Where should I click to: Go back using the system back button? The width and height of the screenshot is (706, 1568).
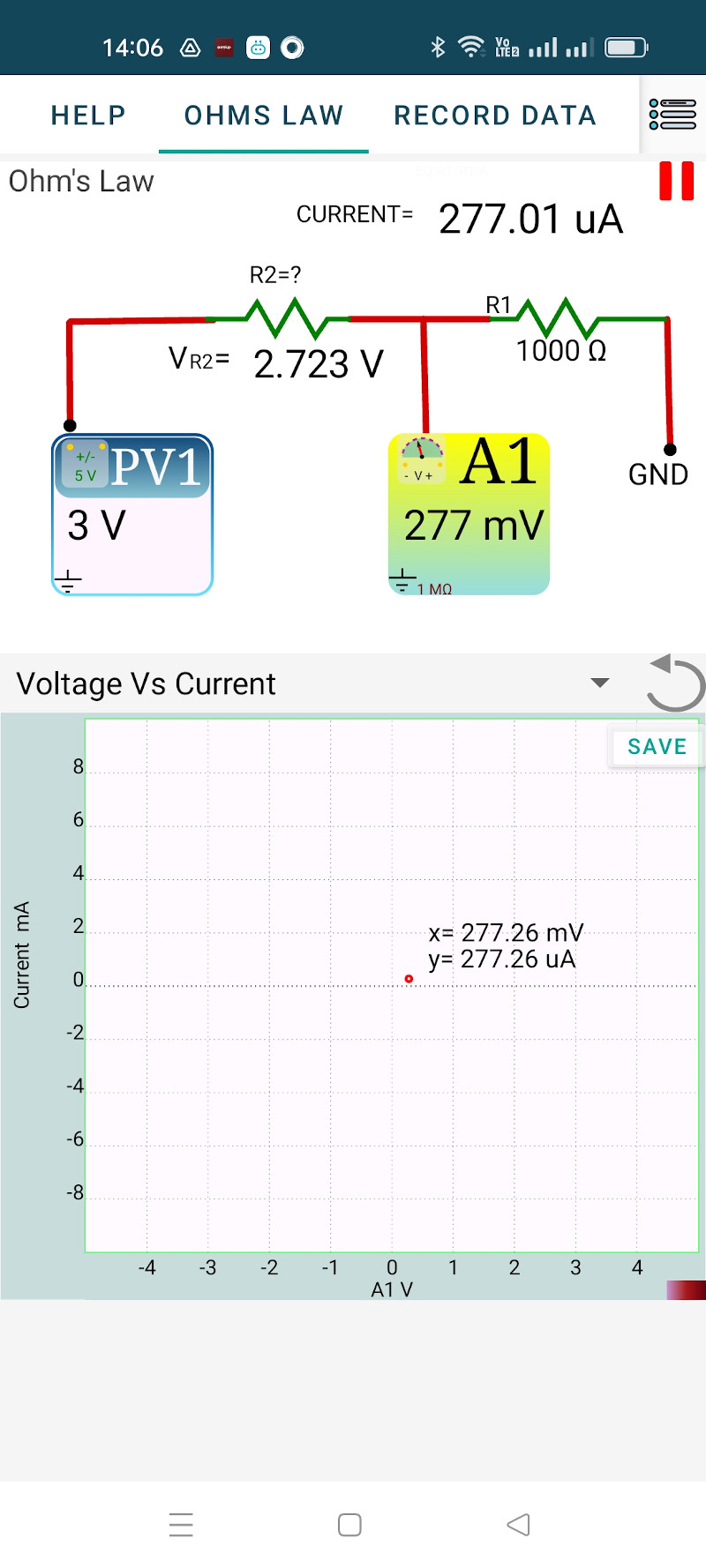(519, 1525)
